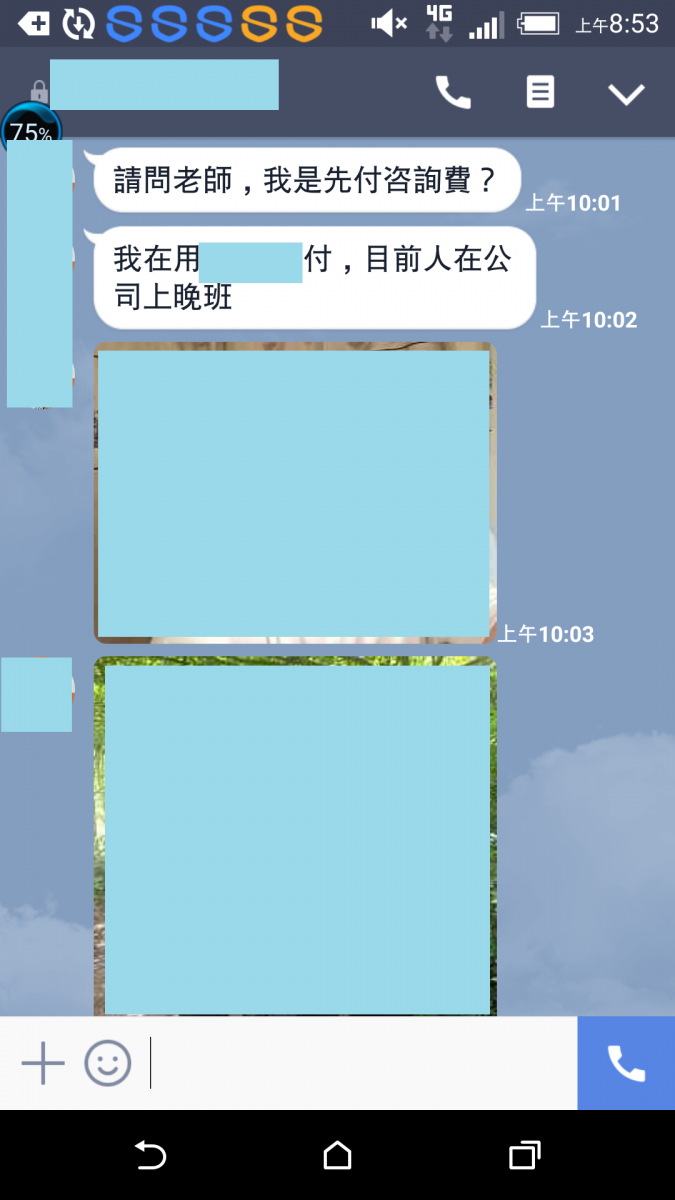Image resolution: width=675 pixels, height=1200 pixels.
Task: Go back using system back button
Action: tap(150, 1156)
